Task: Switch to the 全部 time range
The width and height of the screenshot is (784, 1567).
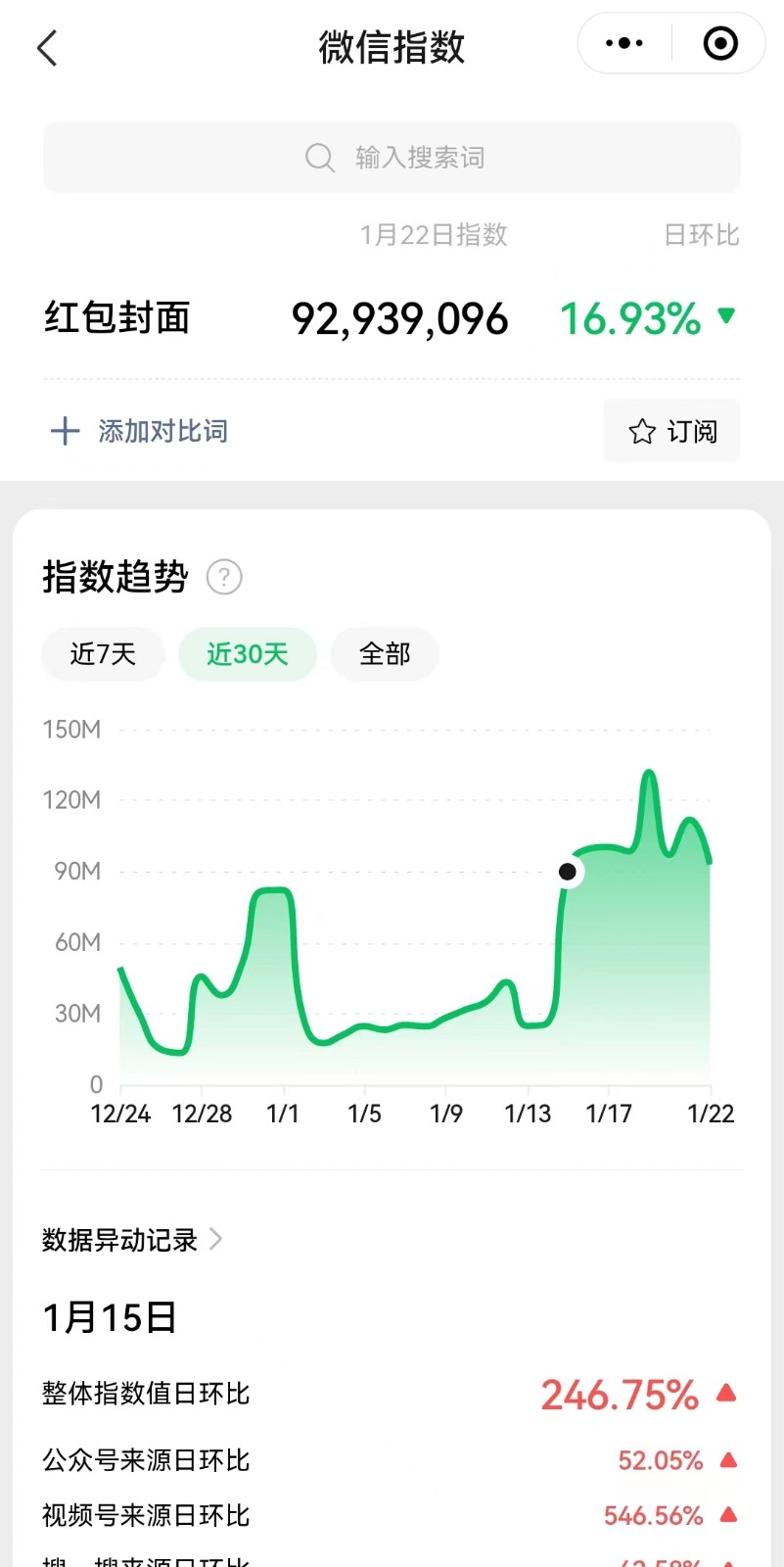Action: tap(385, 654)
